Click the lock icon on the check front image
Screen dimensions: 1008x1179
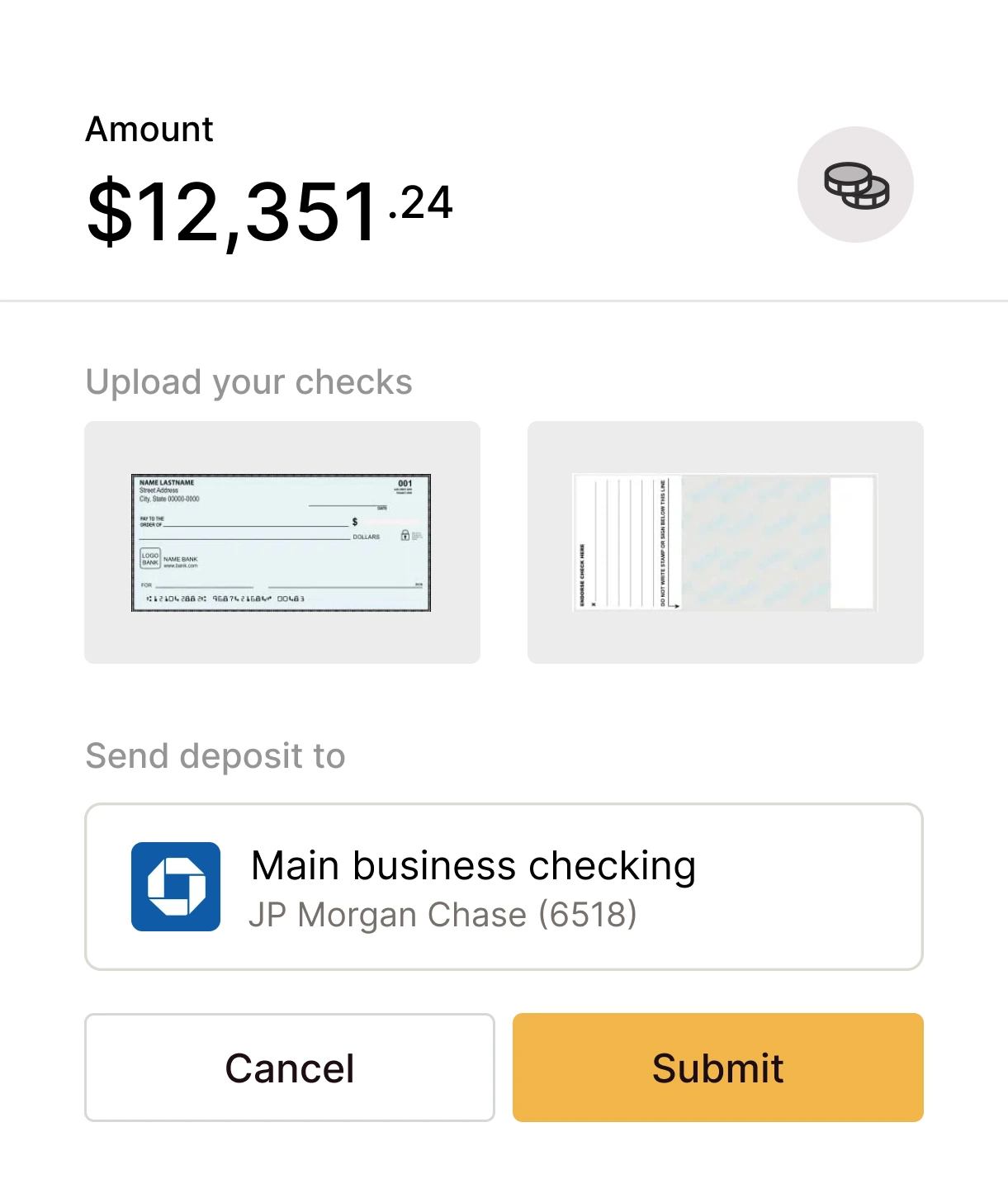click(x=405, y=535)
